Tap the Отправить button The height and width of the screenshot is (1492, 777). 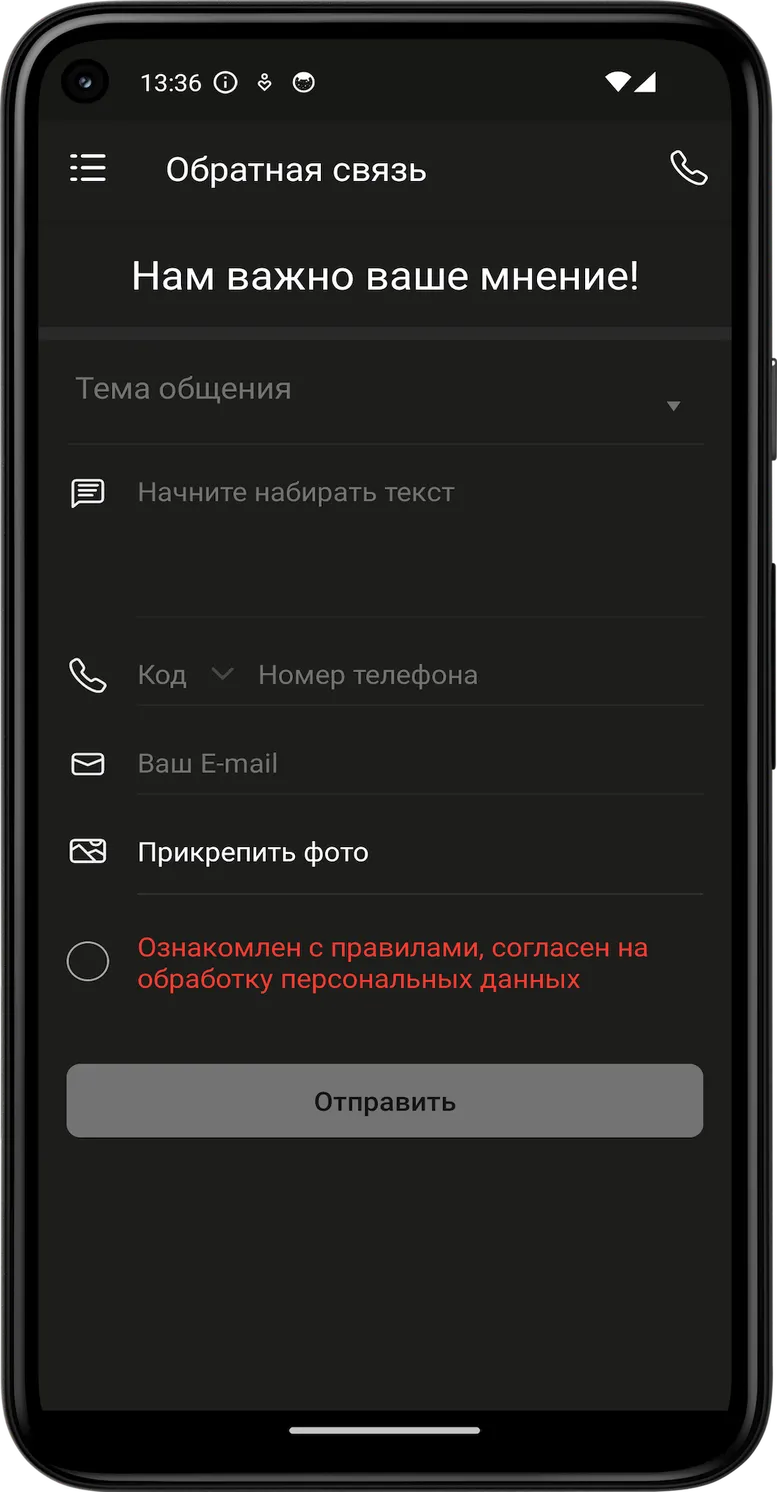[x=385, y=1101]
